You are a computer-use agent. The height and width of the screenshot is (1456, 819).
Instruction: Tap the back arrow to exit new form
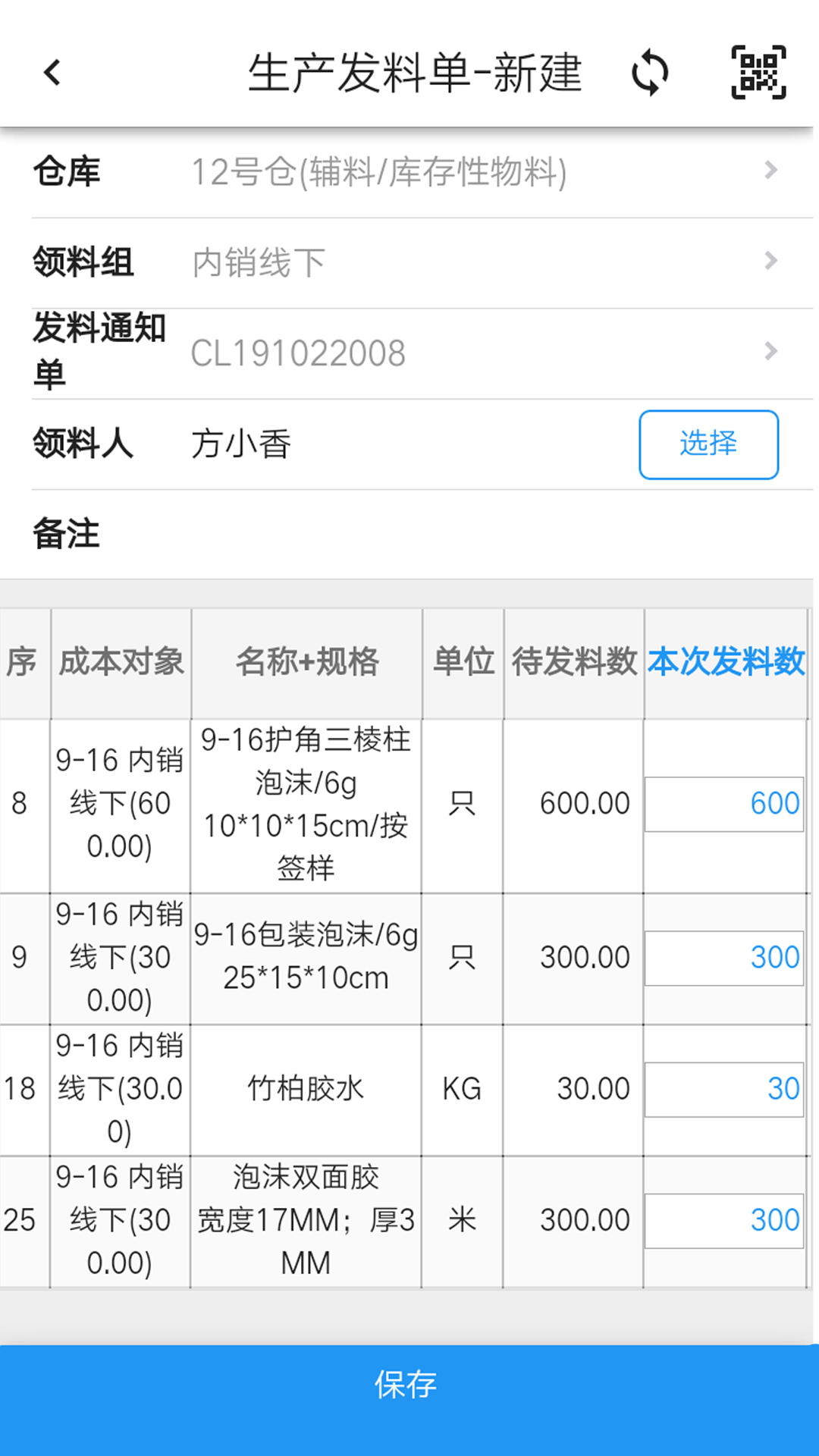click(51, 72)
